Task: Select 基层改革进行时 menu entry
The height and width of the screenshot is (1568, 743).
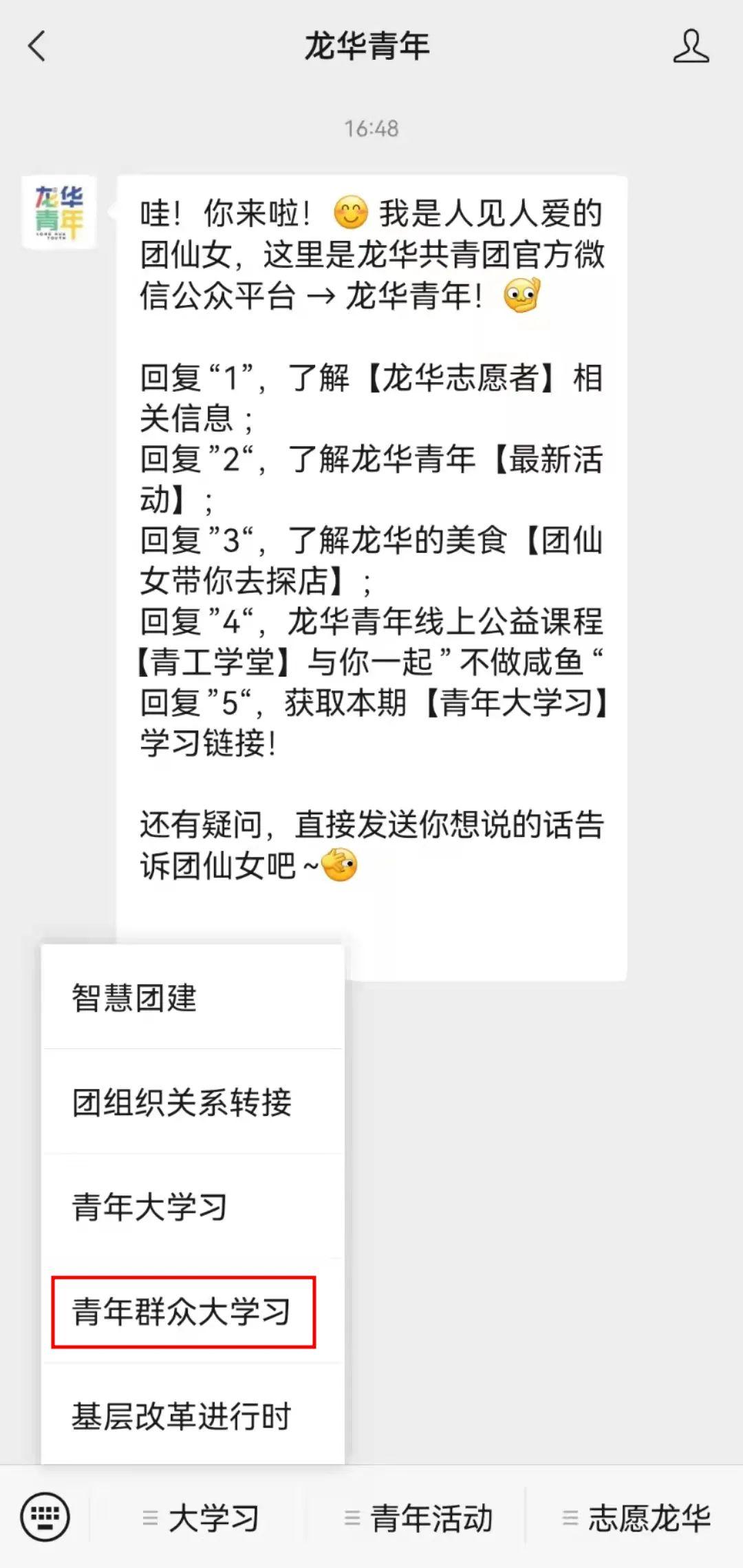Action: tap(193, 1417)
